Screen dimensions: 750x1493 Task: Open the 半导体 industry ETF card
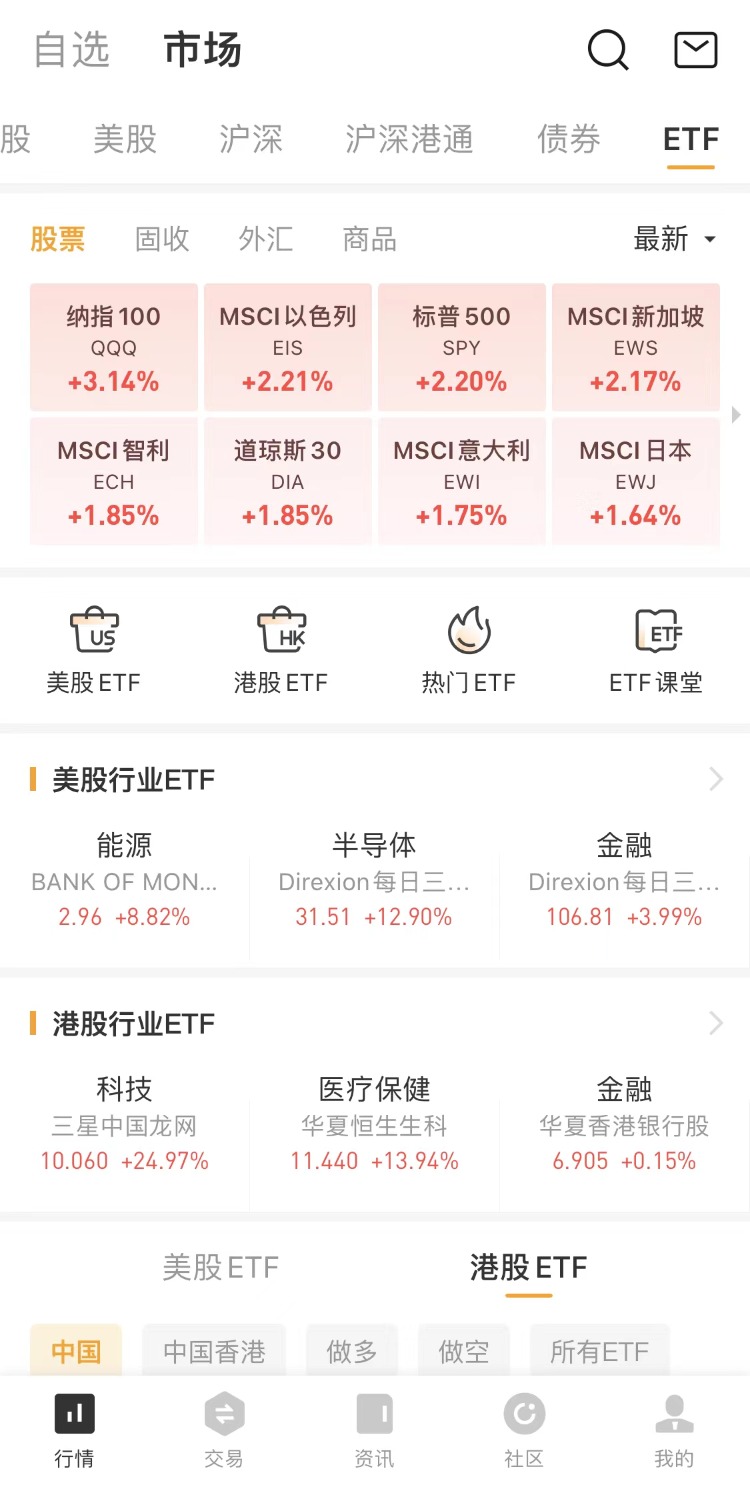(374, 880)
